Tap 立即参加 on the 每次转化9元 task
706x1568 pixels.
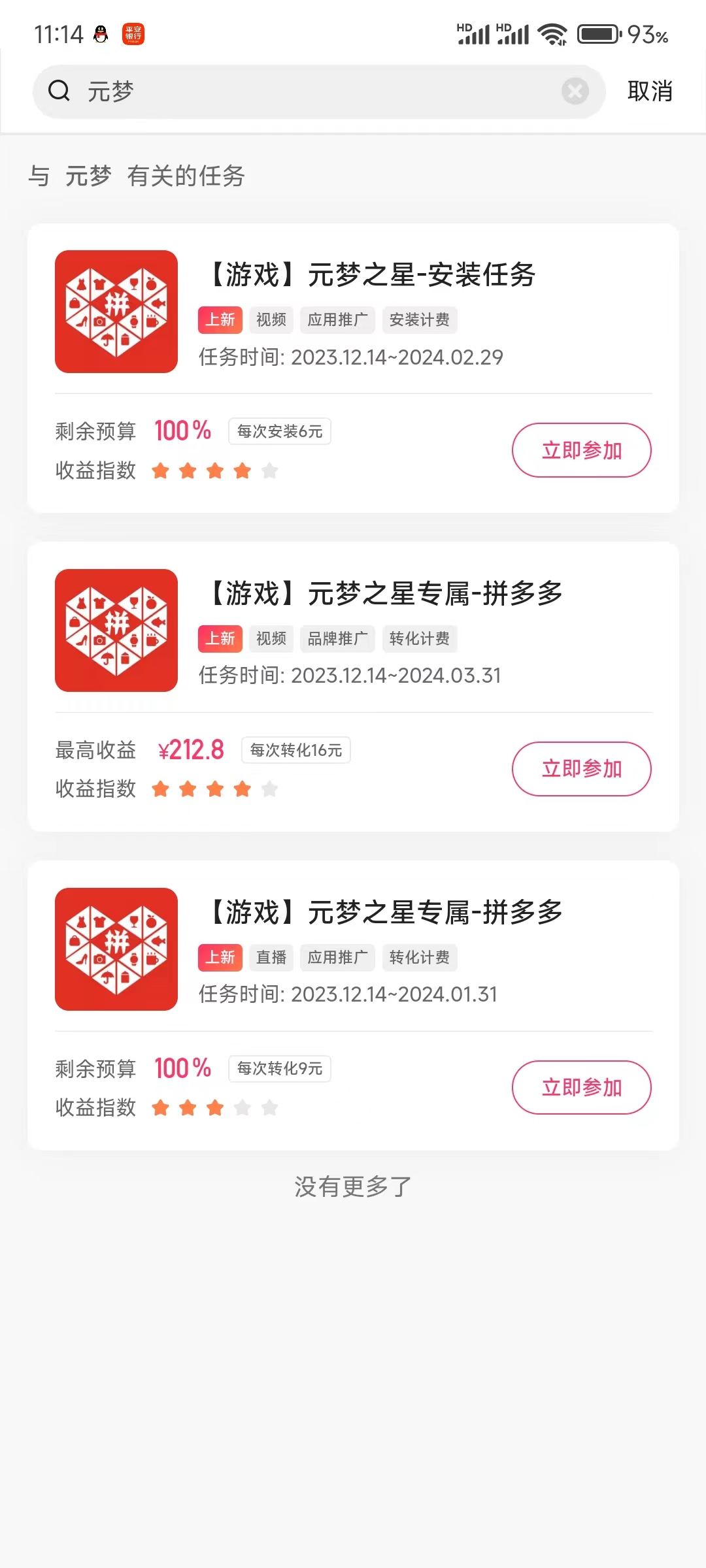(x=581, y=1087)
